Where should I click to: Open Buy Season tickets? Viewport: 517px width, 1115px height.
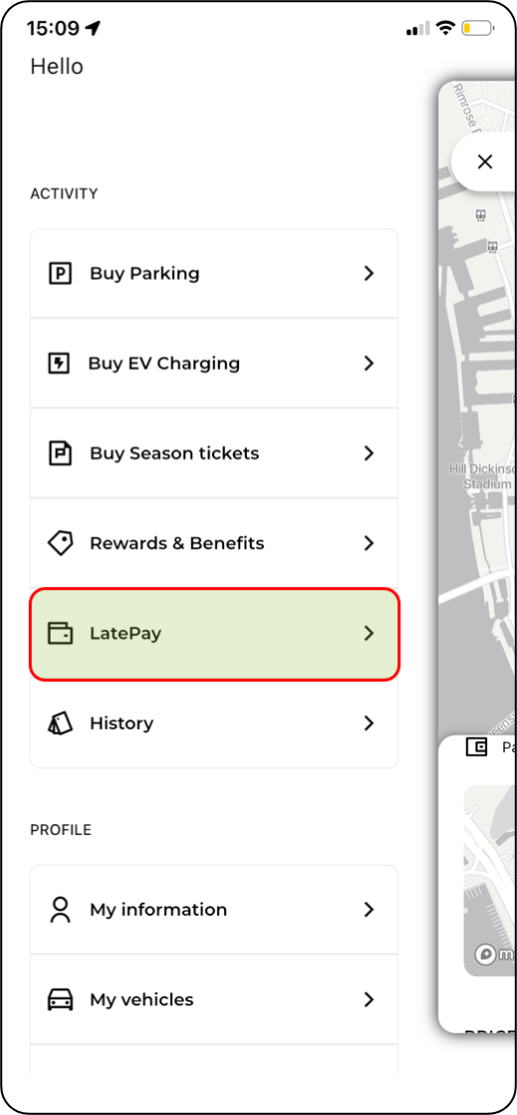tap(213, 453)
